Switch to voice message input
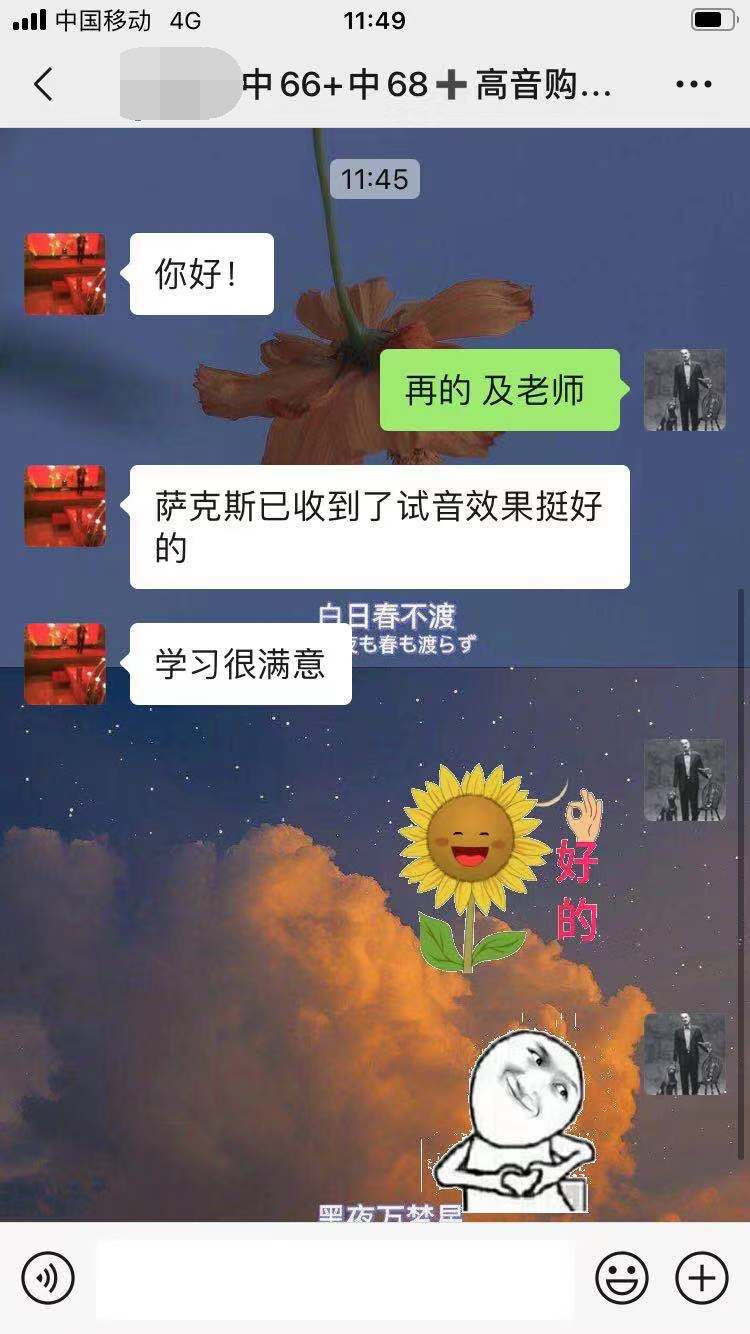Image resolution: width=750 pixels, height=1334 pixels. tap(48, 1277)
